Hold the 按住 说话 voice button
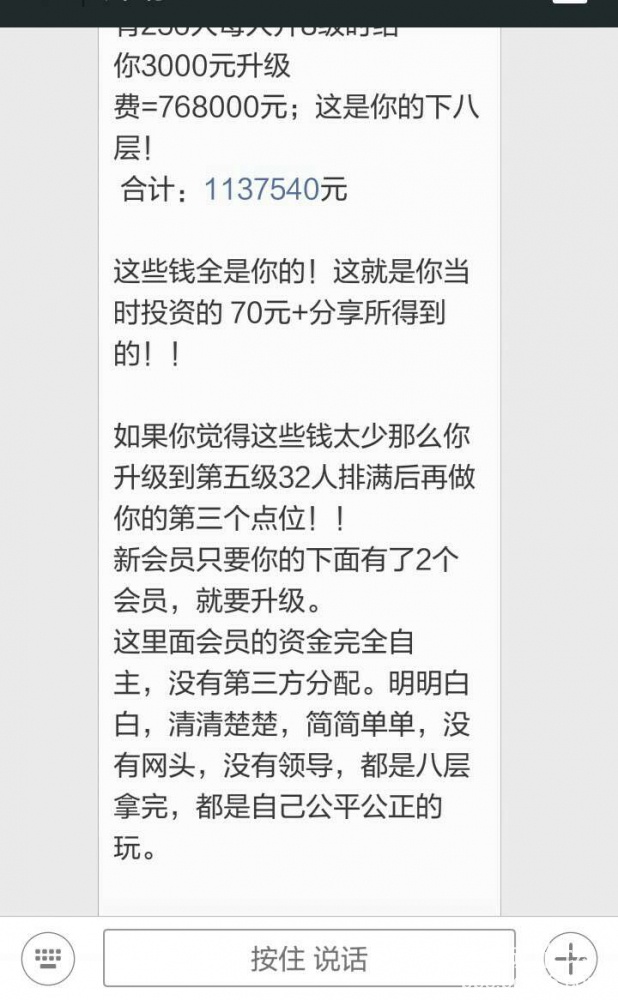This screenshot has width=618, height=1000. [x=309, y=958]
